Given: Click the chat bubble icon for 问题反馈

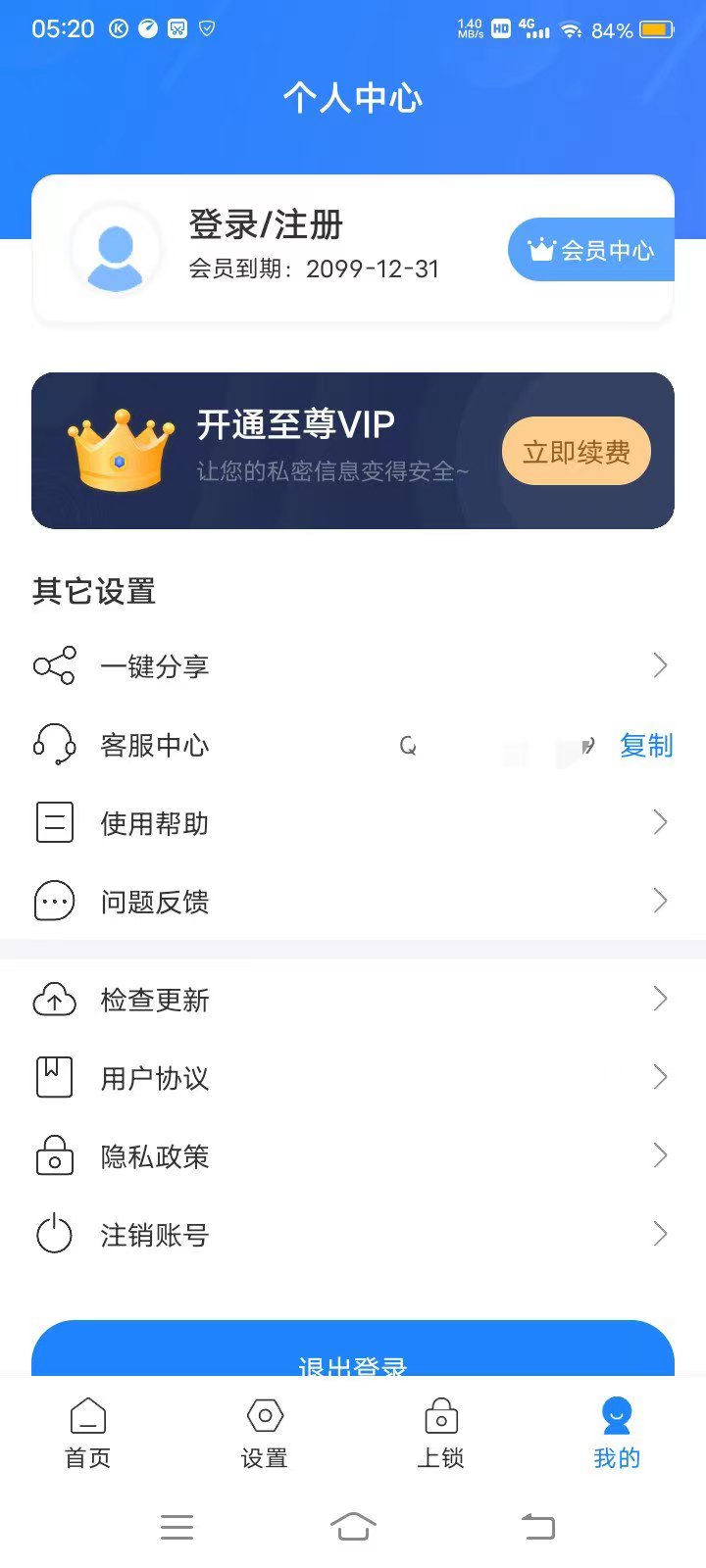Looking at the screenshot, I should [54, 901].
